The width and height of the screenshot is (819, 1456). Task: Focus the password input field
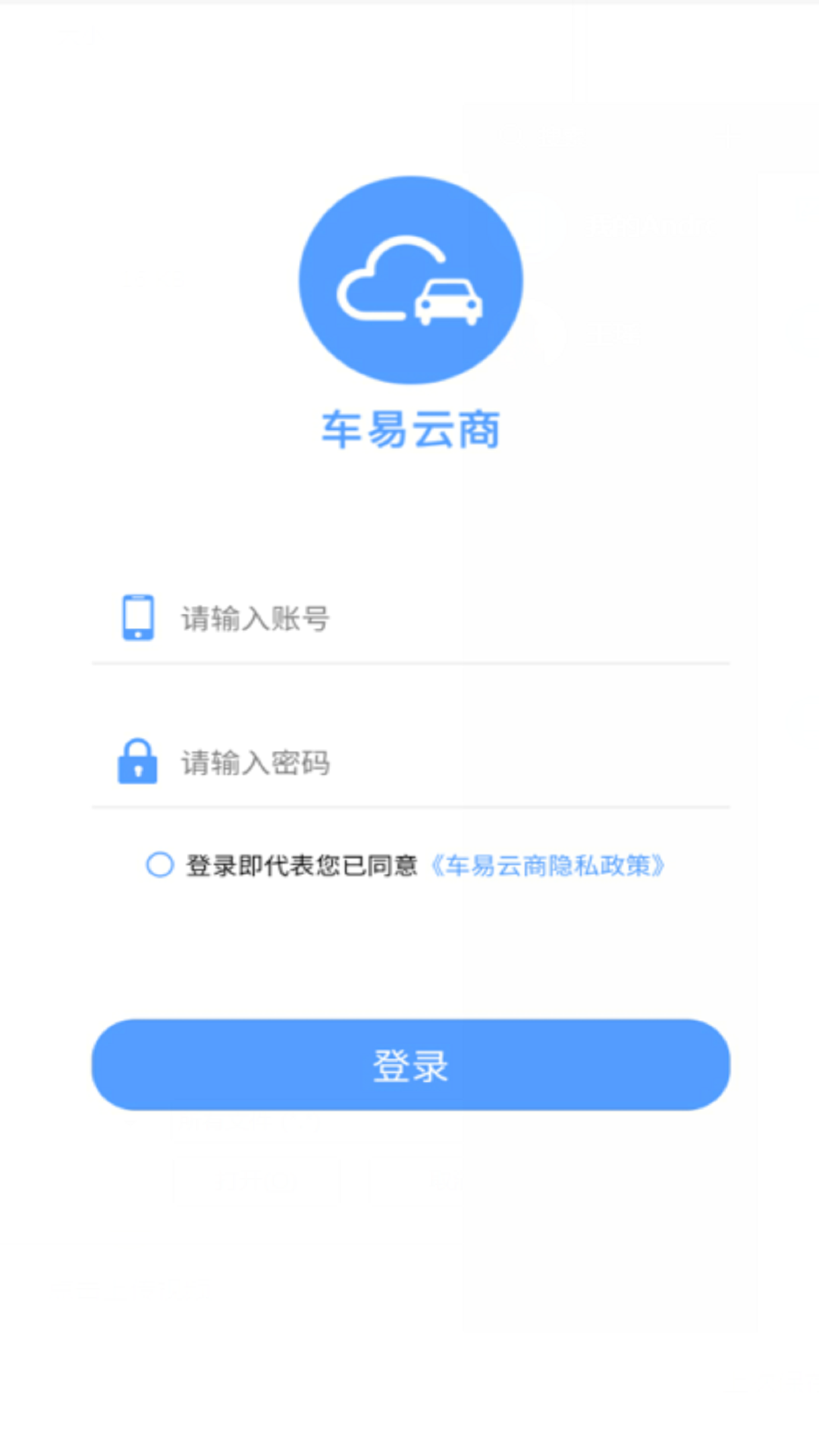click(x=447, y=763)
